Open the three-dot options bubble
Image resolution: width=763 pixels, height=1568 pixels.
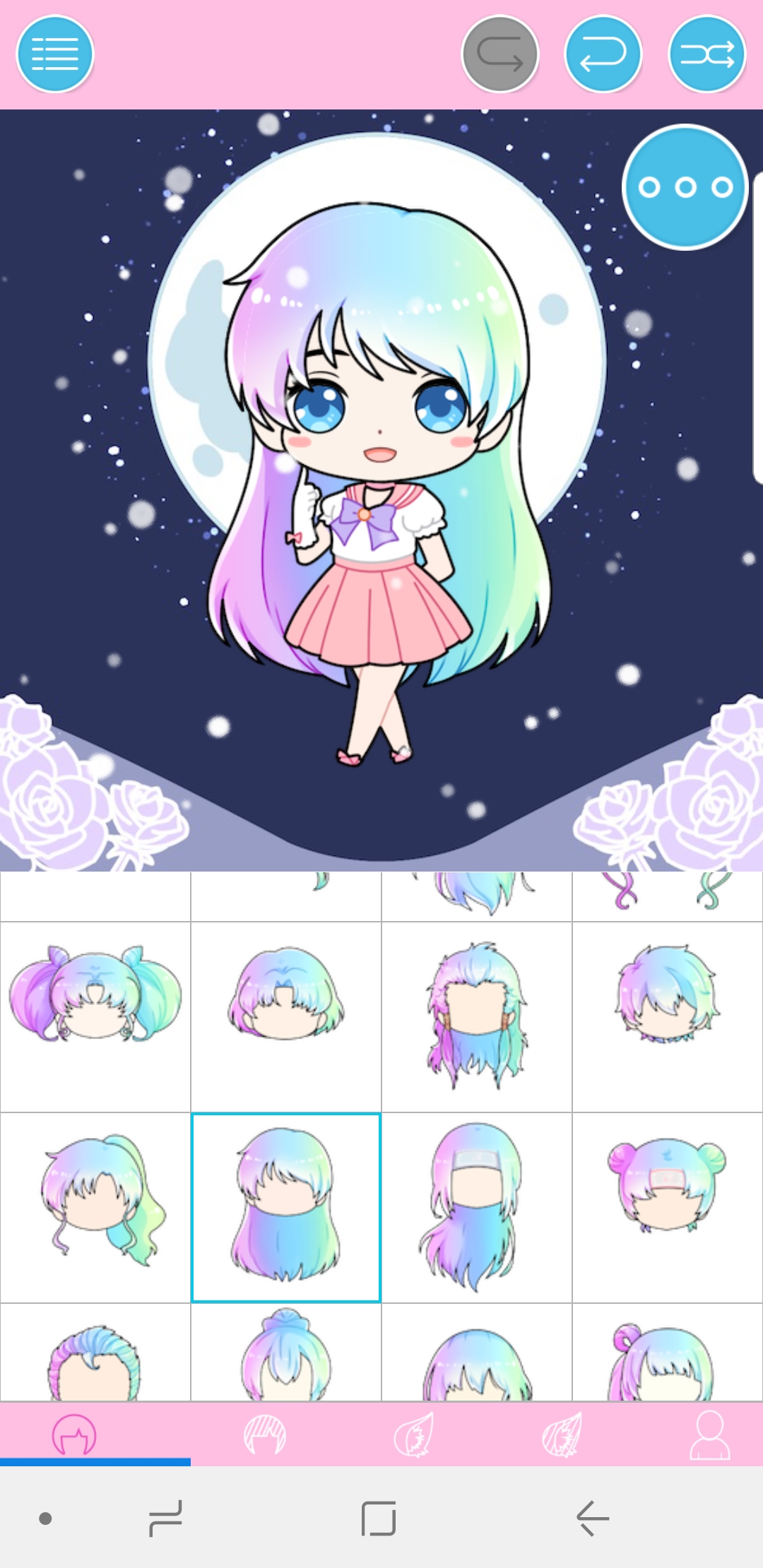point(685,187)
